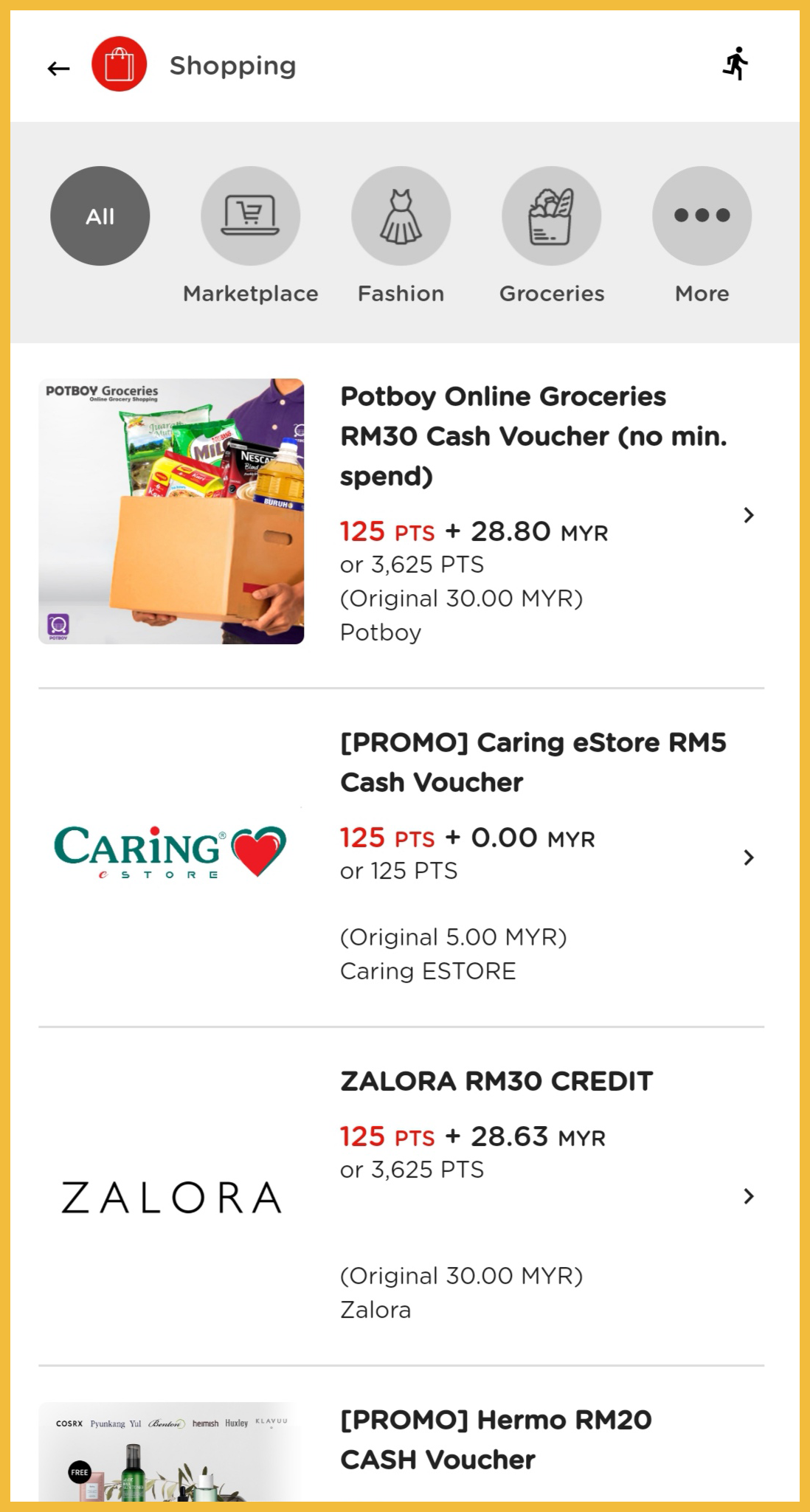Open More categories
Screen dimensions: 810x1512
(702, 215)
